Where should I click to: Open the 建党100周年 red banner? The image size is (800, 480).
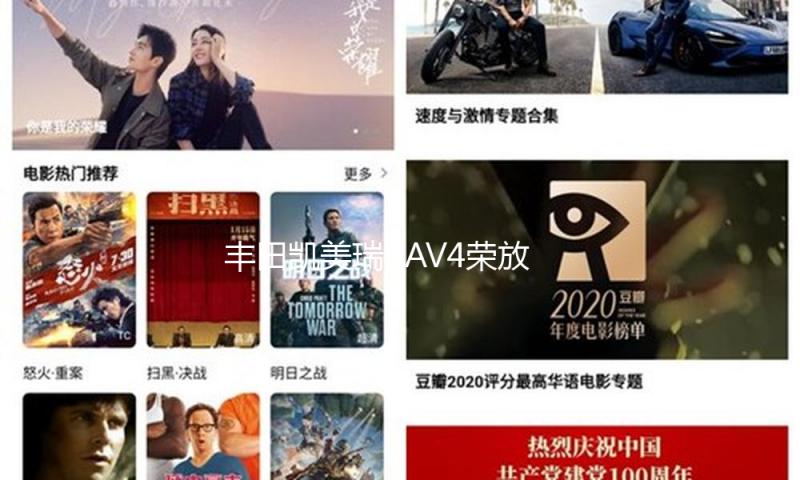[x=596, y=455]
